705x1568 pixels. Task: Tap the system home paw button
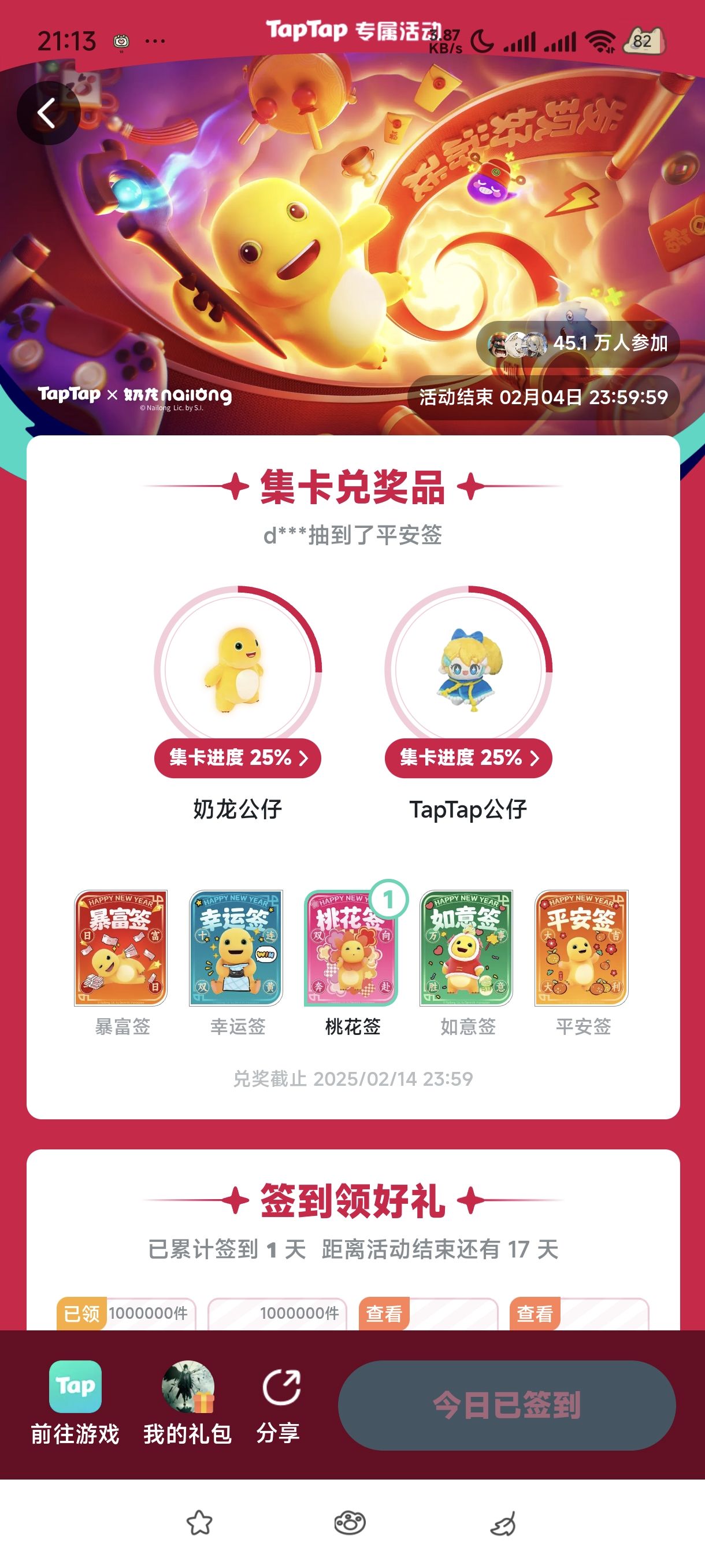click(x=350, y=1523)
